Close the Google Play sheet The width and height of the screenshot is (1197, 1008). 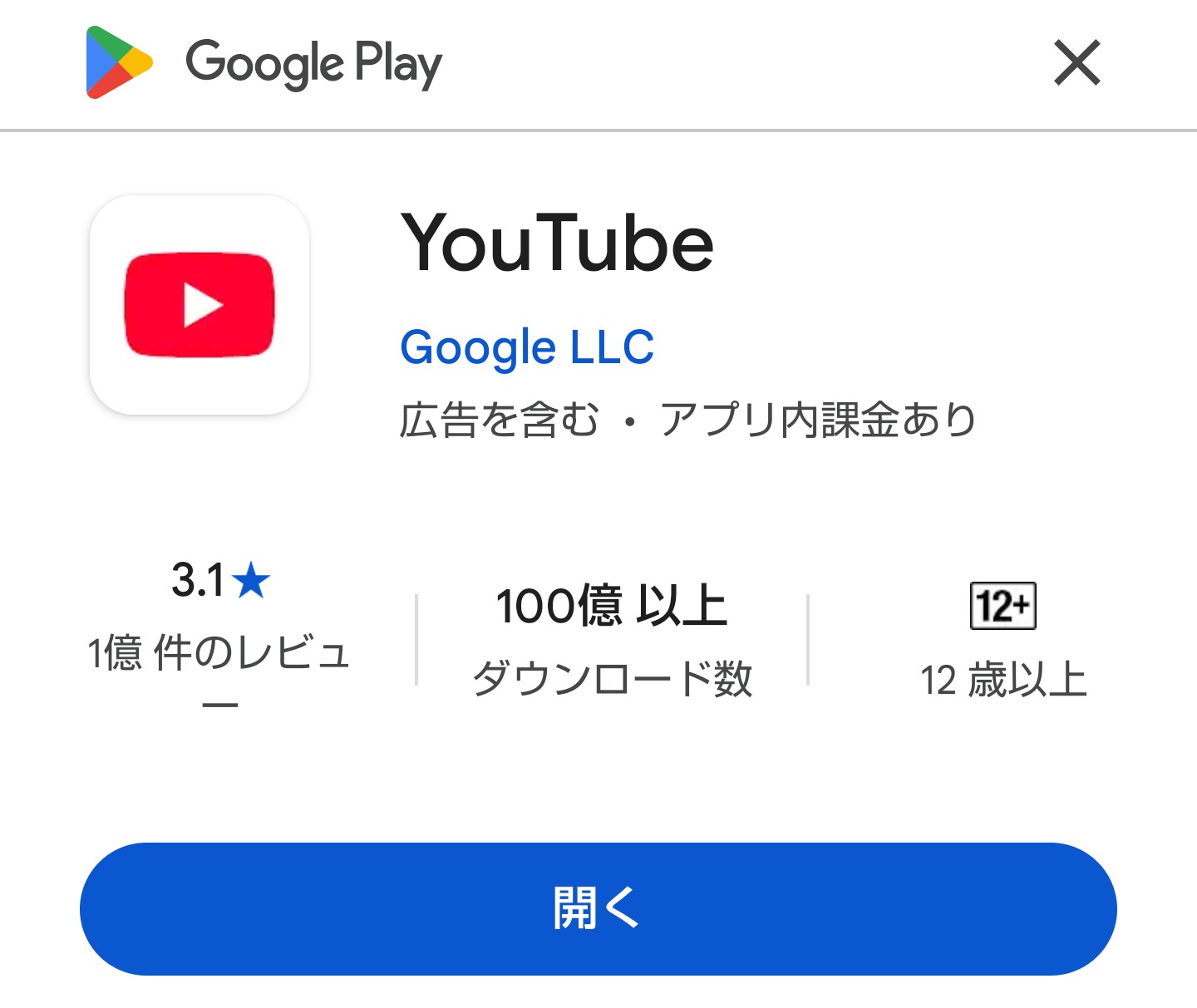tap(1076, 63)
